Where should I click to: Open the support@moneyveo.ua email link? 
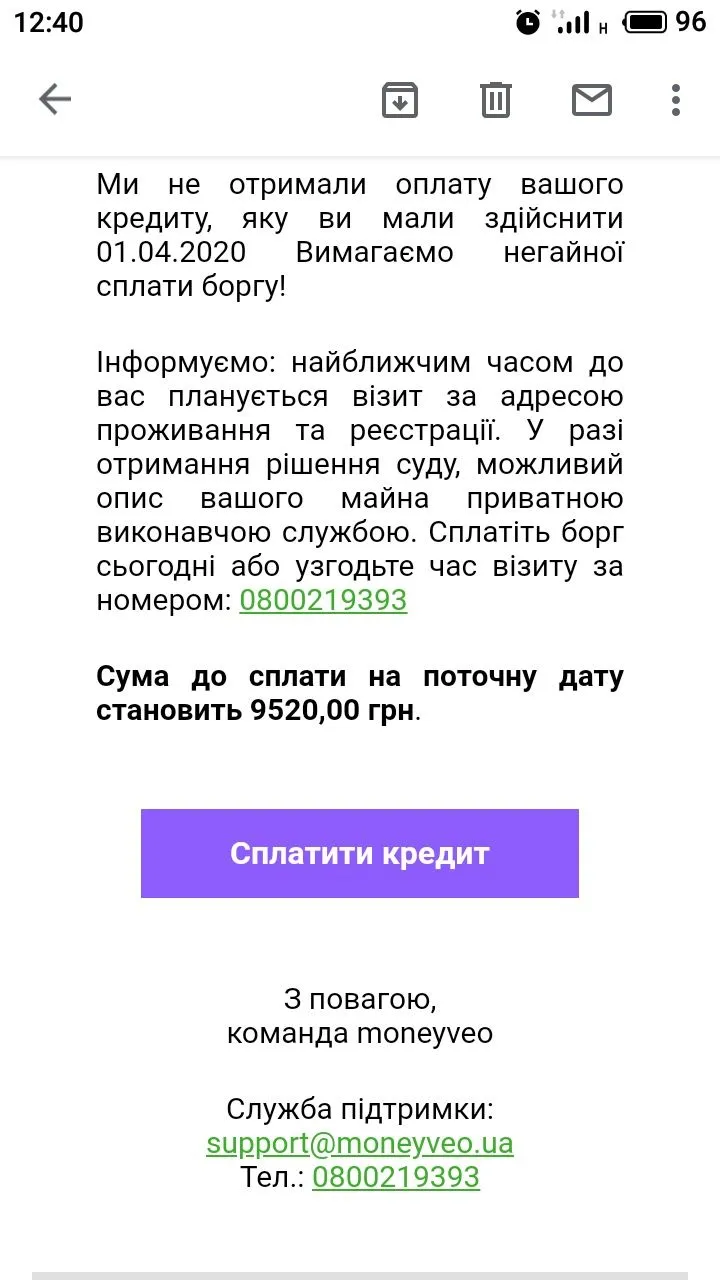tap(359, 1143)
